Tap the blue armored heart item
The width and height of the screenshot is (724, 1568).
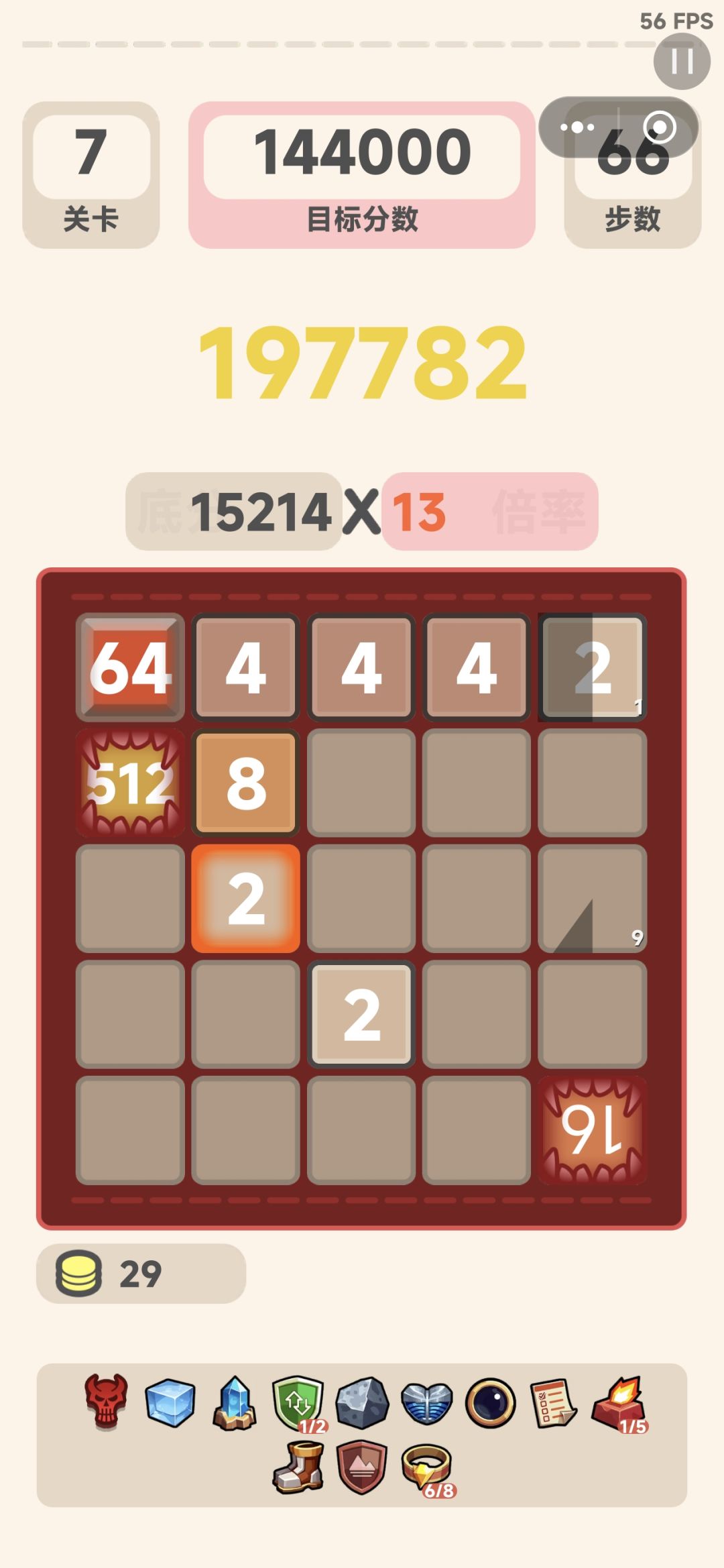426,1403
